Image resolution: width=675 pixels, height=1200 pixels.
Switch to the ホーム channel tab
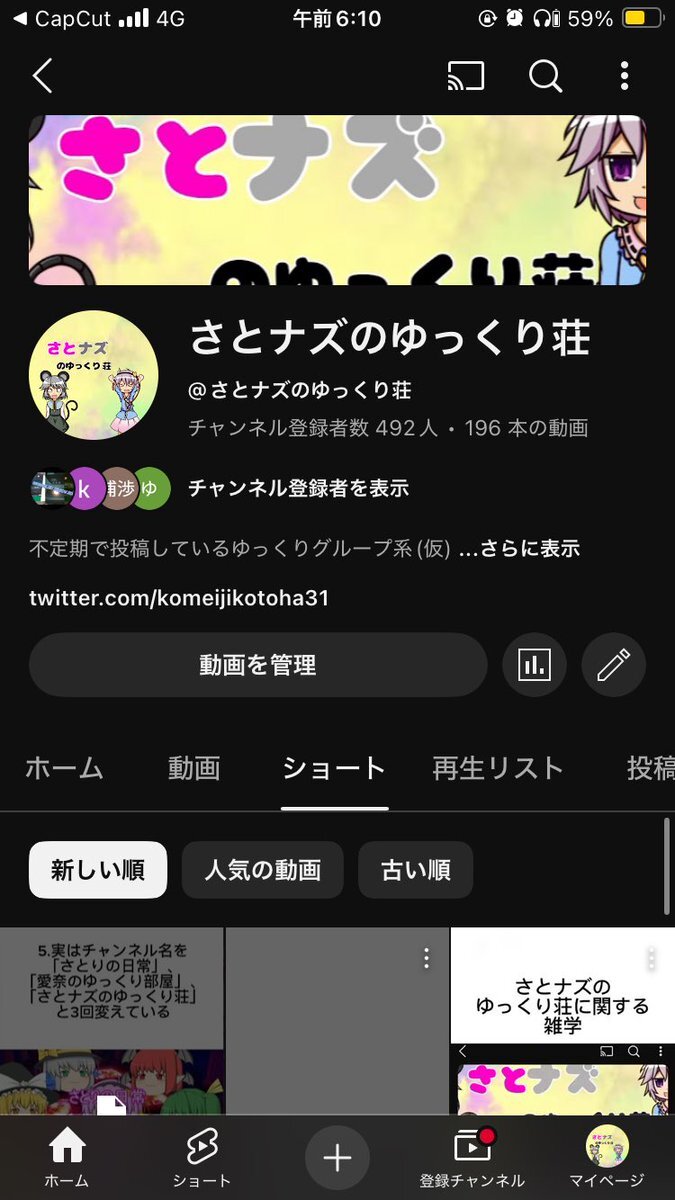point(64,768)
